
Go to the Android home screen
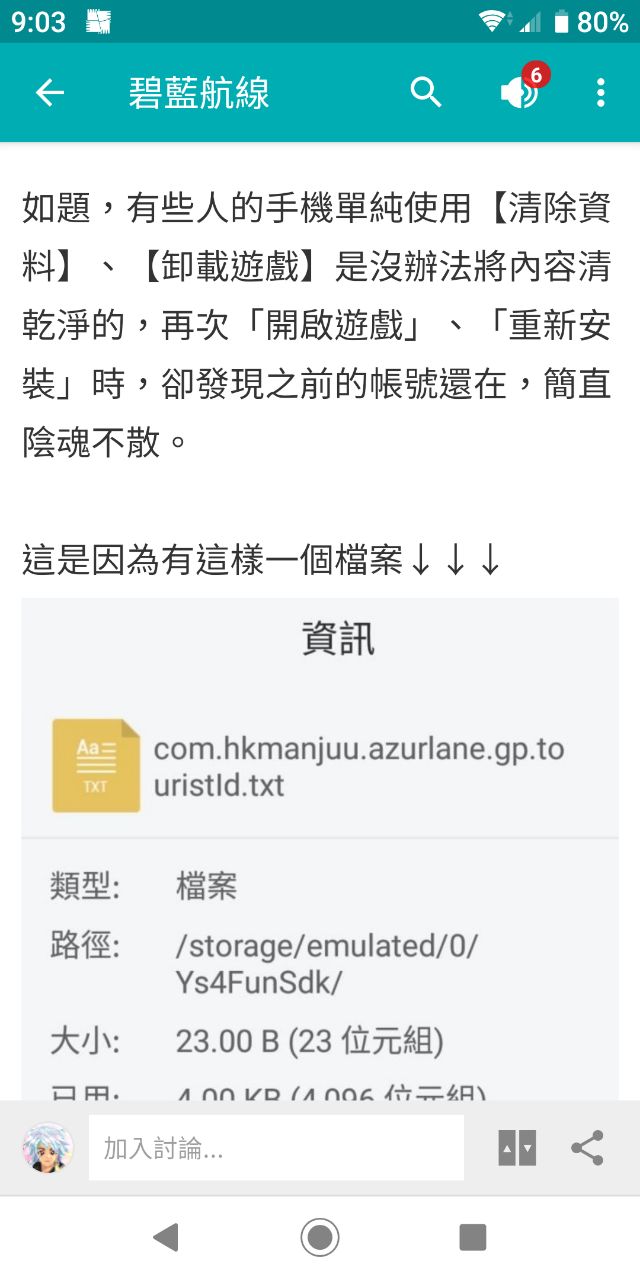click(x=320, y=1238)
